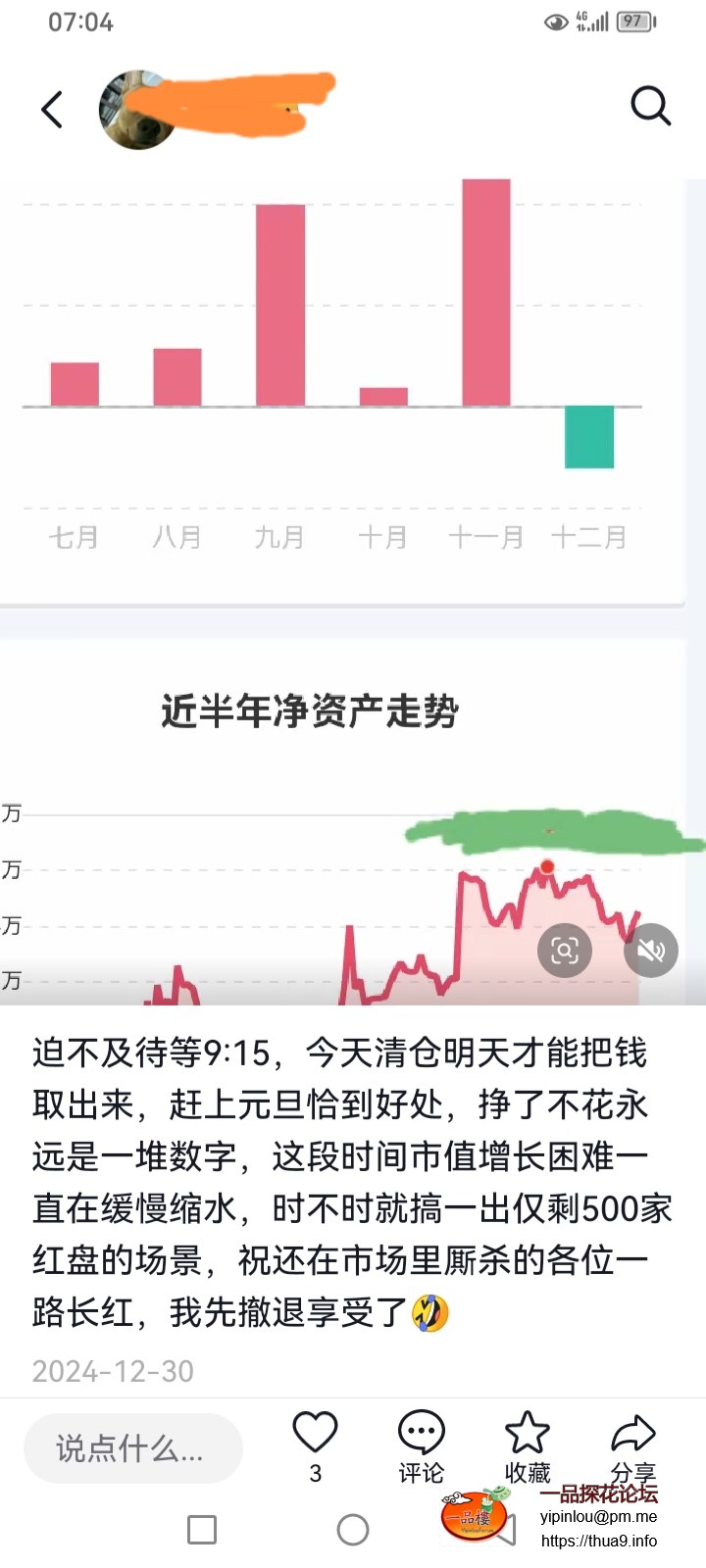This screenshot has width=706, height=1568.
Task: Open the author's profile avatar
Action: (x=137, y=110)
